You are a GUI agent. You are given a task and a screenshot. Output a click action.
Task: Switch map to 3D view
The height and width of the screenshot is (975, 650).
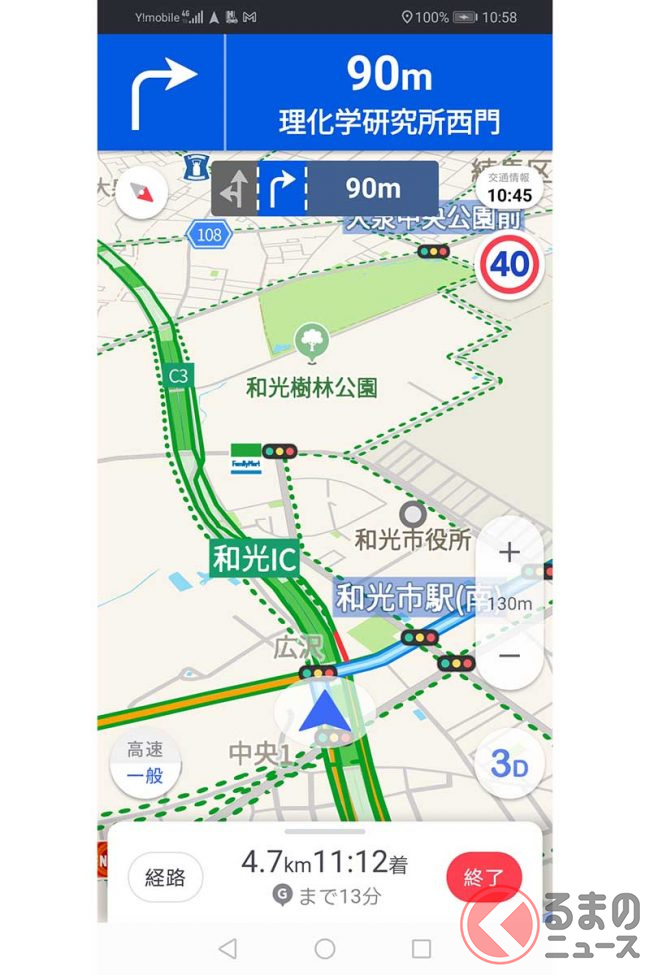(x=509, y=764)
